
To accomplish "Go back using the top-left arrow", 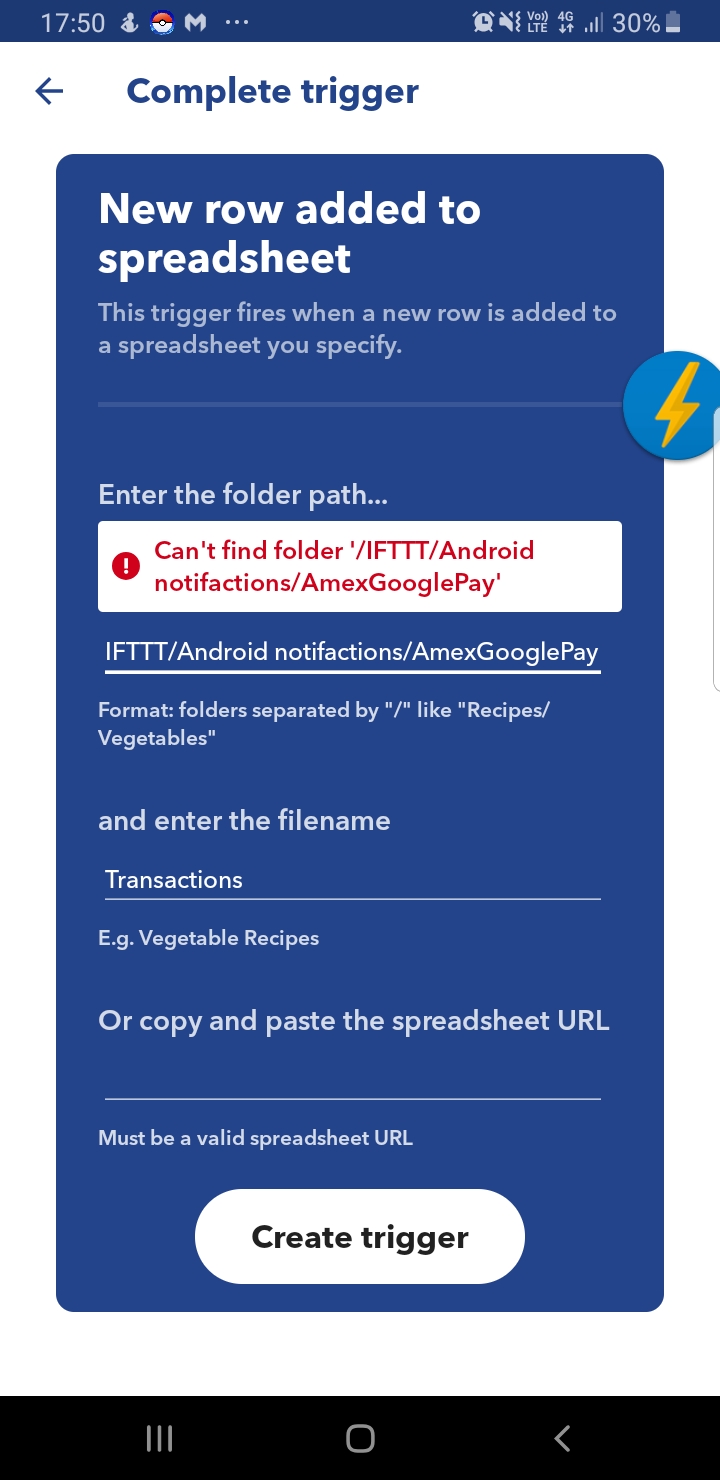I will click(49, 92).
